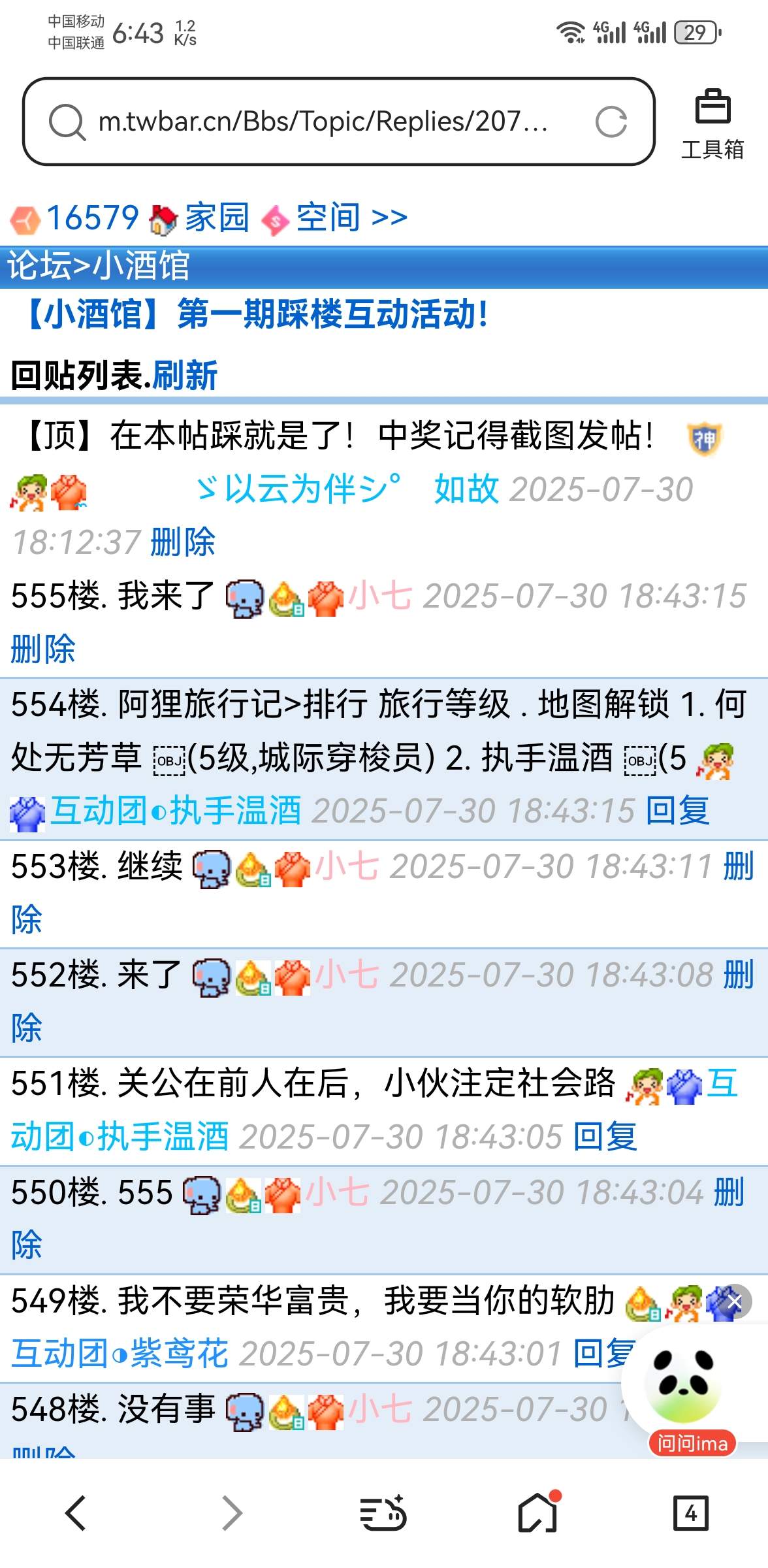
Task: Delete the pinned reply from 如故
Action: coord(182,542)
